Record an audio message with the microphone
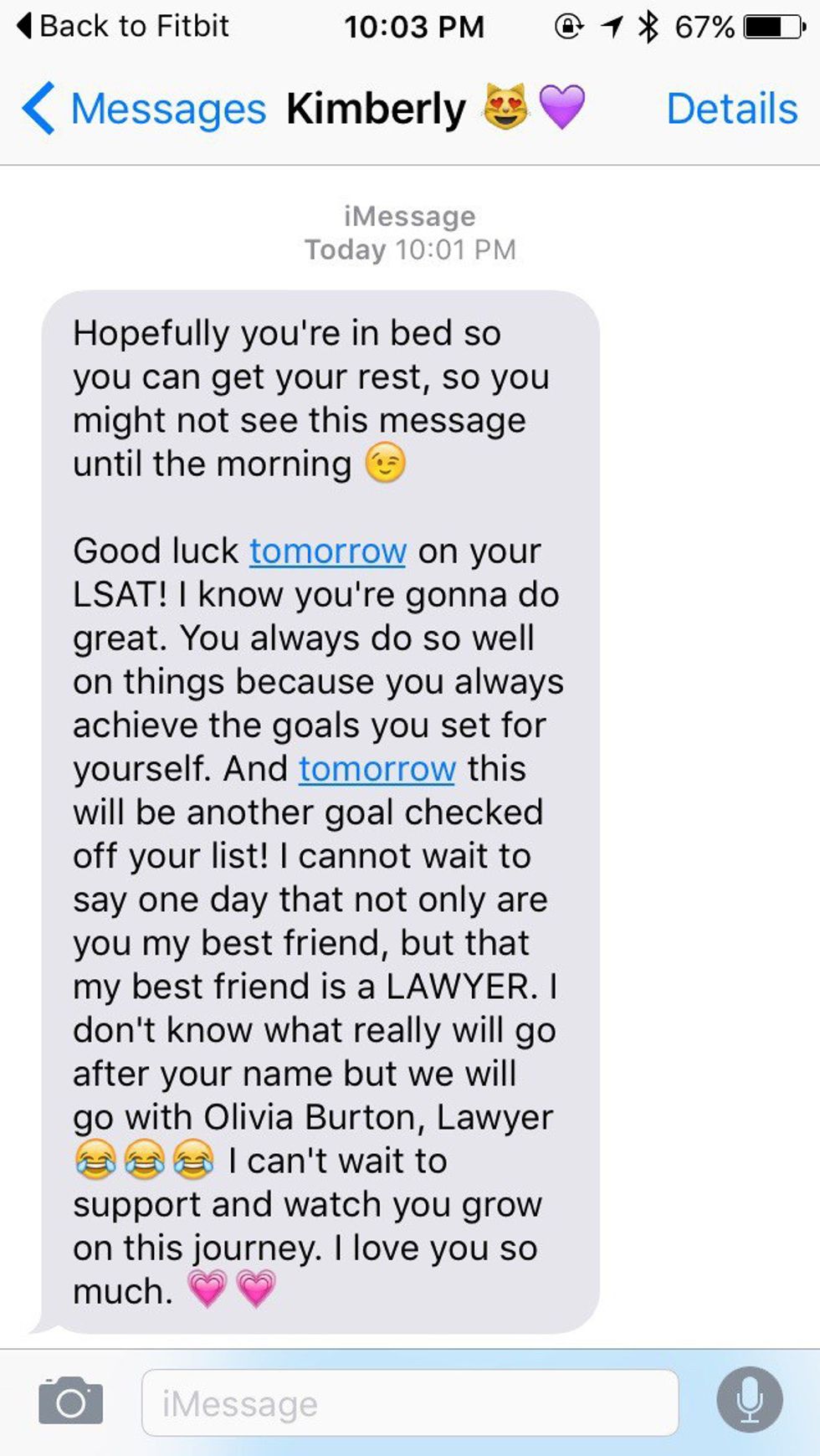 [x=750, y=1400]
